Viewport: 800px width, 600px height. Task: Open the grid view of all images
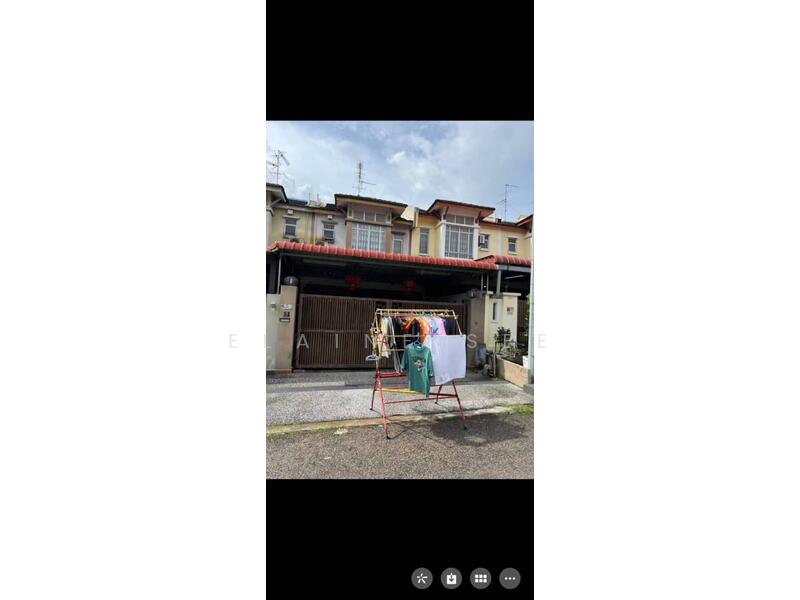pos(480,578)
